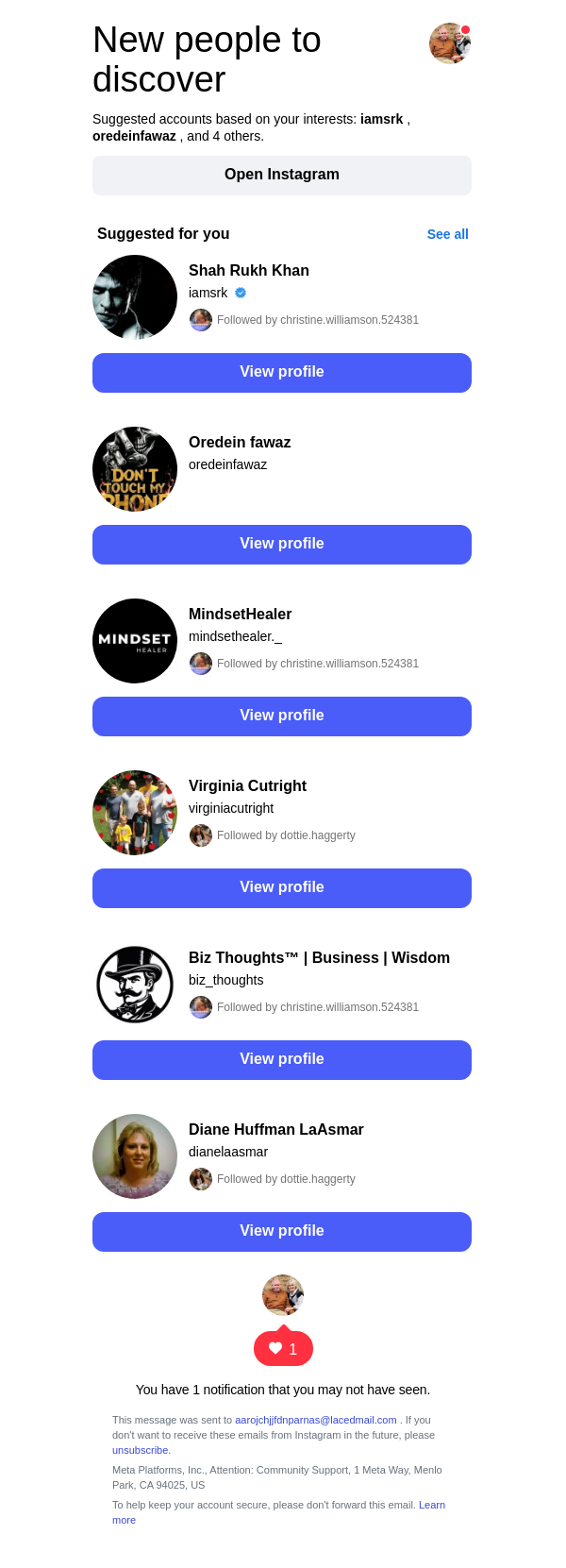Open the account avatar with red dot

[450, 43]
